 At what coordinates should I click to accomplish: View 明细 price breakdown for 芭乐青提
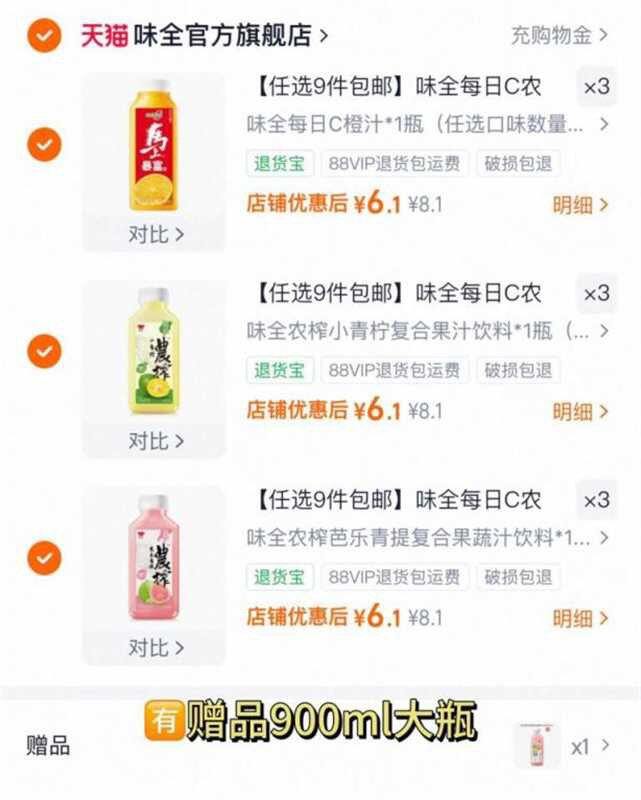point(580,618)
